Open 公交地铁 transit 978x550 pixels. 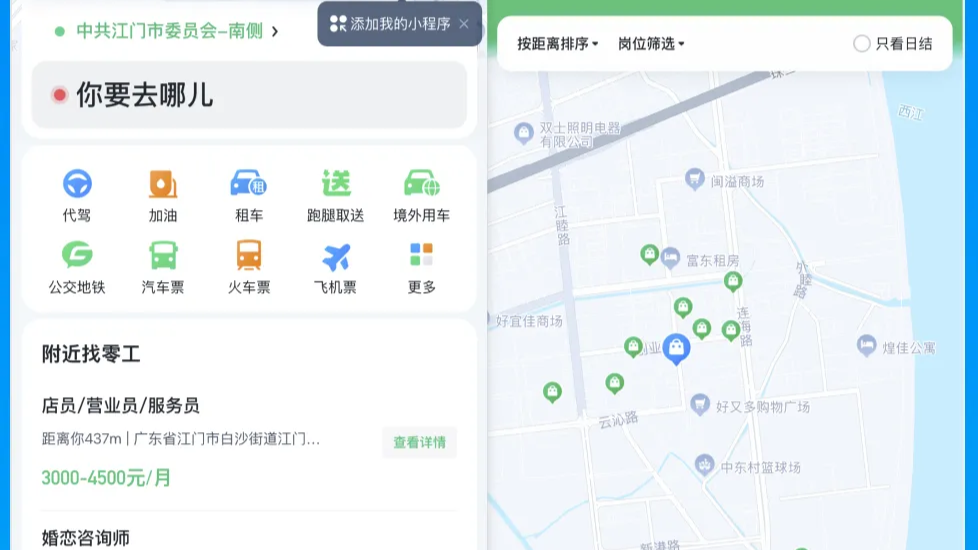(x=77, y=267)
